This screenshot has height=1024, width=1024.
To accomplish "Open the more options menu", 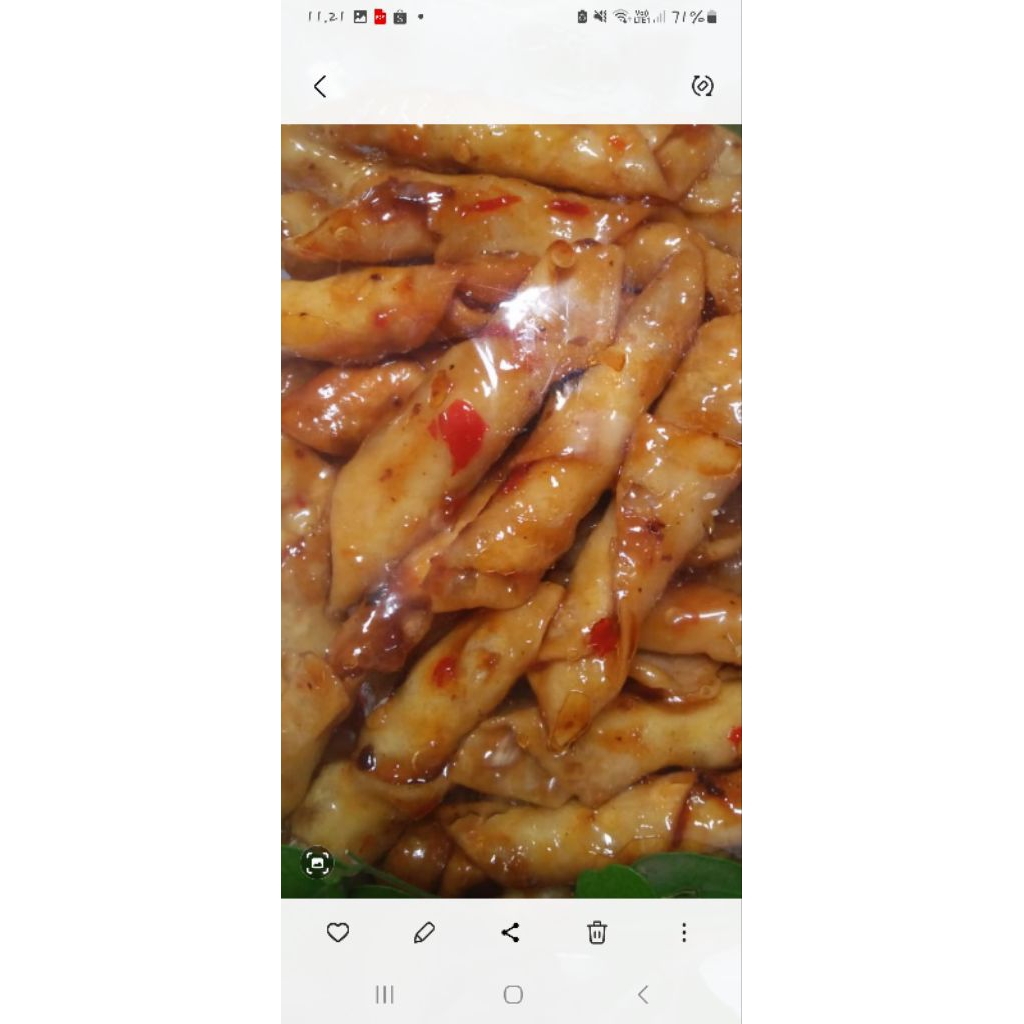I will 684,933.
